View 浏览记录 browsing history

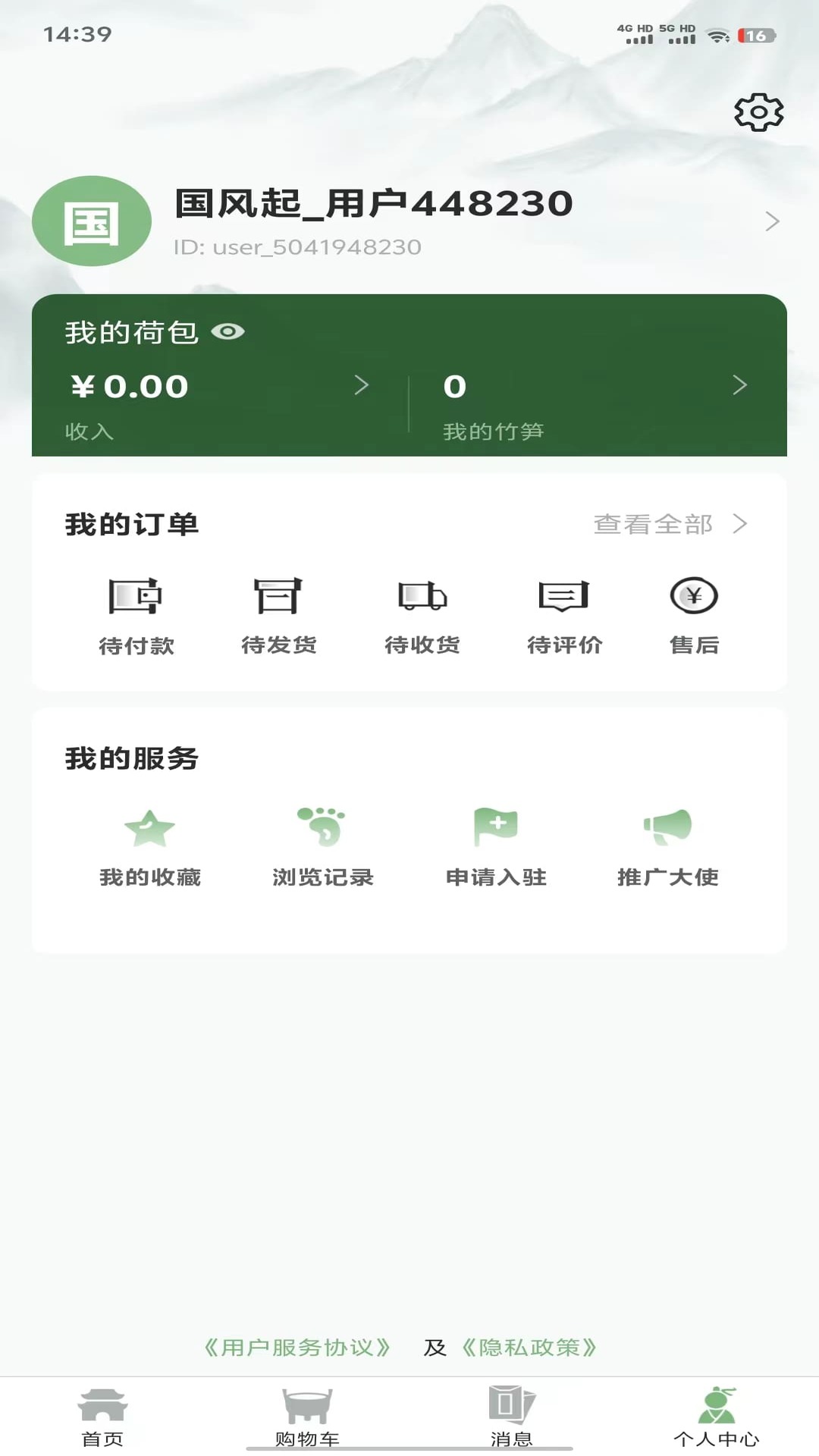323,846
